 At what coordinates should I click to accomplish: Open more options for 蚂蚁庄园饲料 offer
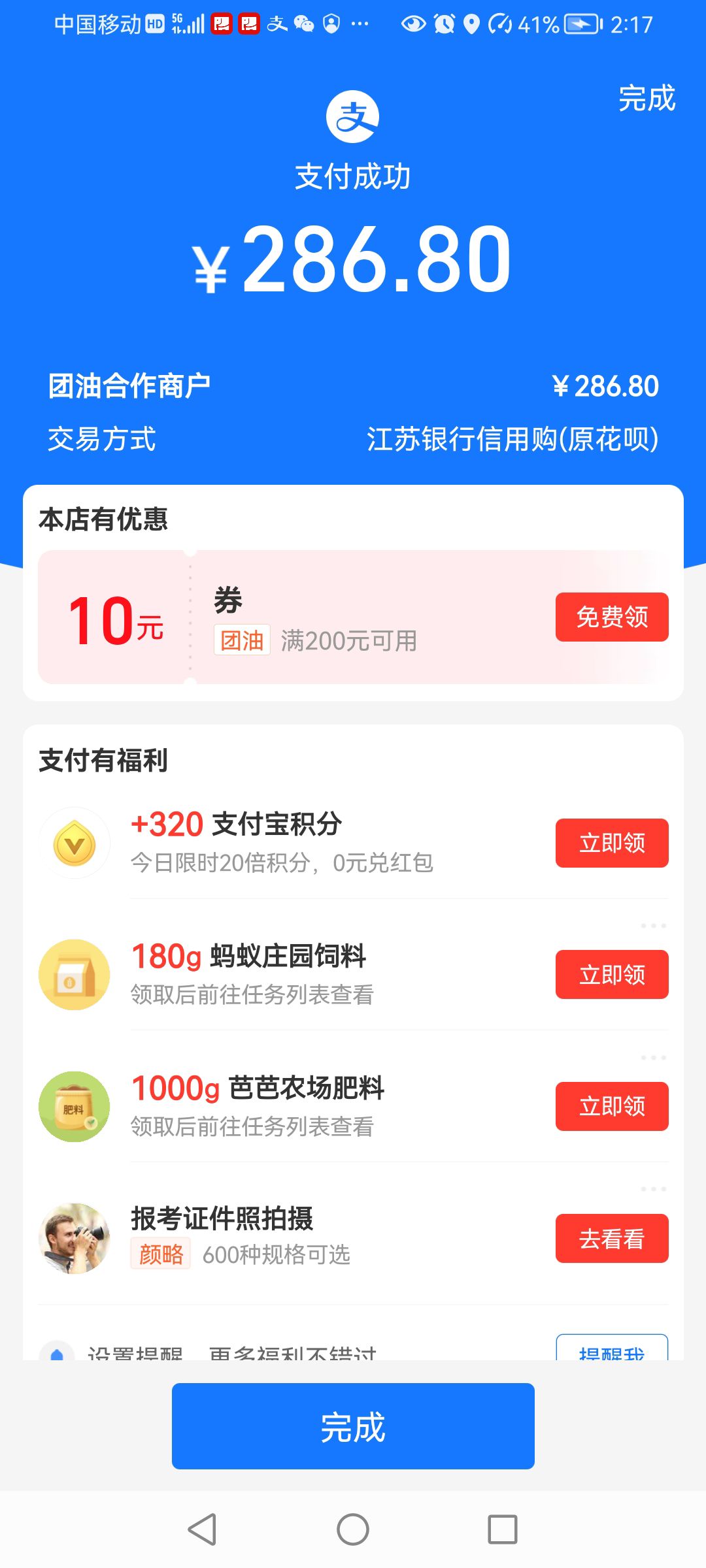pyautogui.click(x=653, y=926)
